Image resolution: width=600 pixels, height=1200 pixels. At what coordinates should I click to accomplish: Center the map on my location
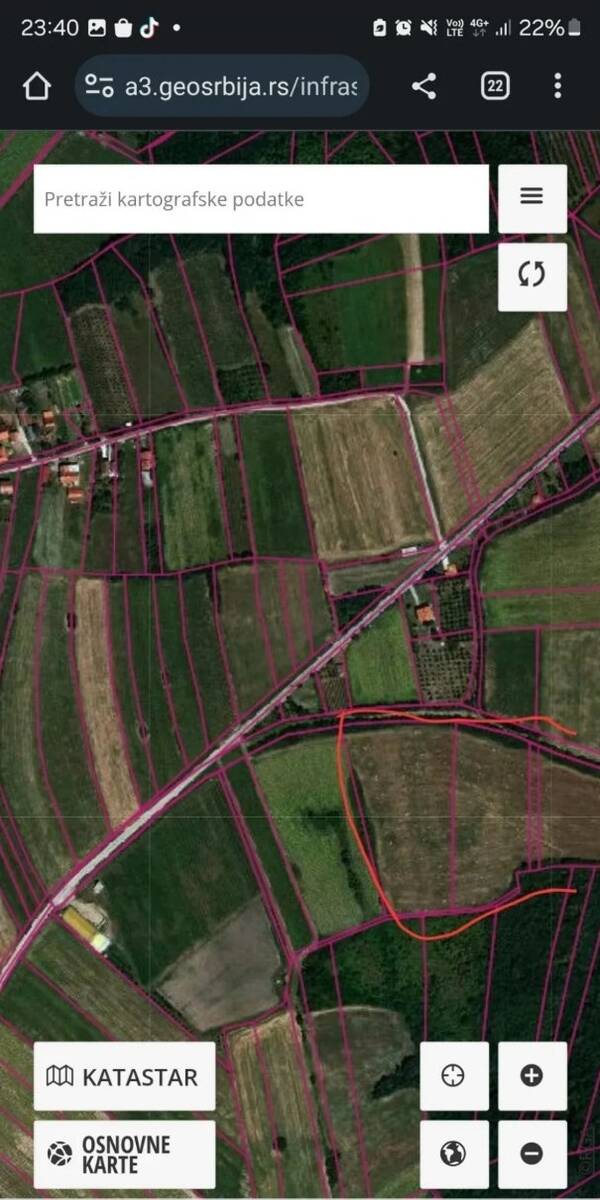[x=454, y=1076]
